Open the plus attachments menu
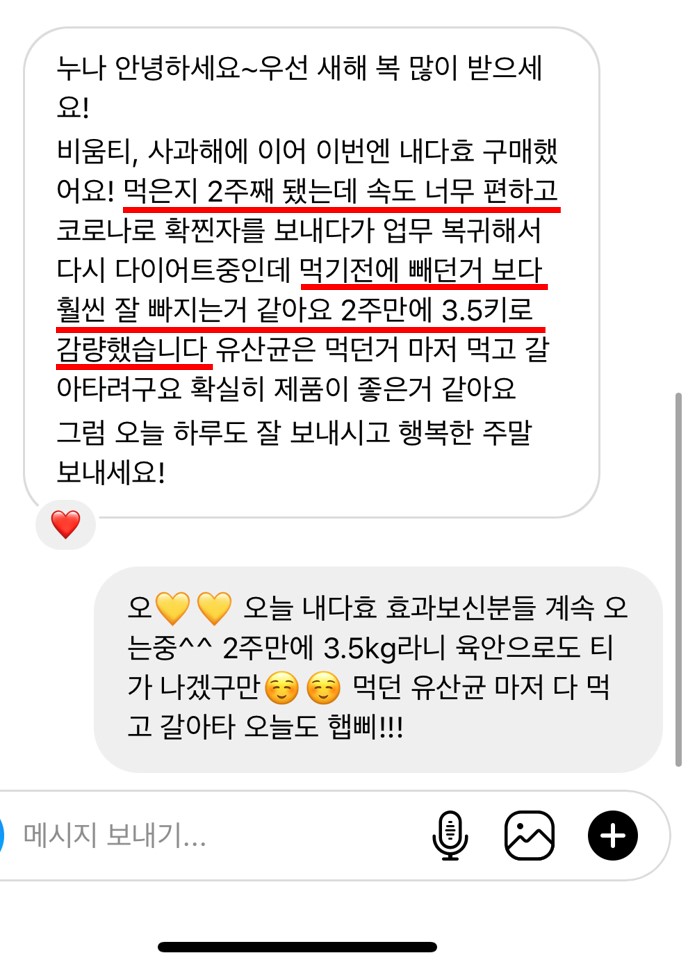The height and width of the screenshot is (969, 688). tap(612, 836)
